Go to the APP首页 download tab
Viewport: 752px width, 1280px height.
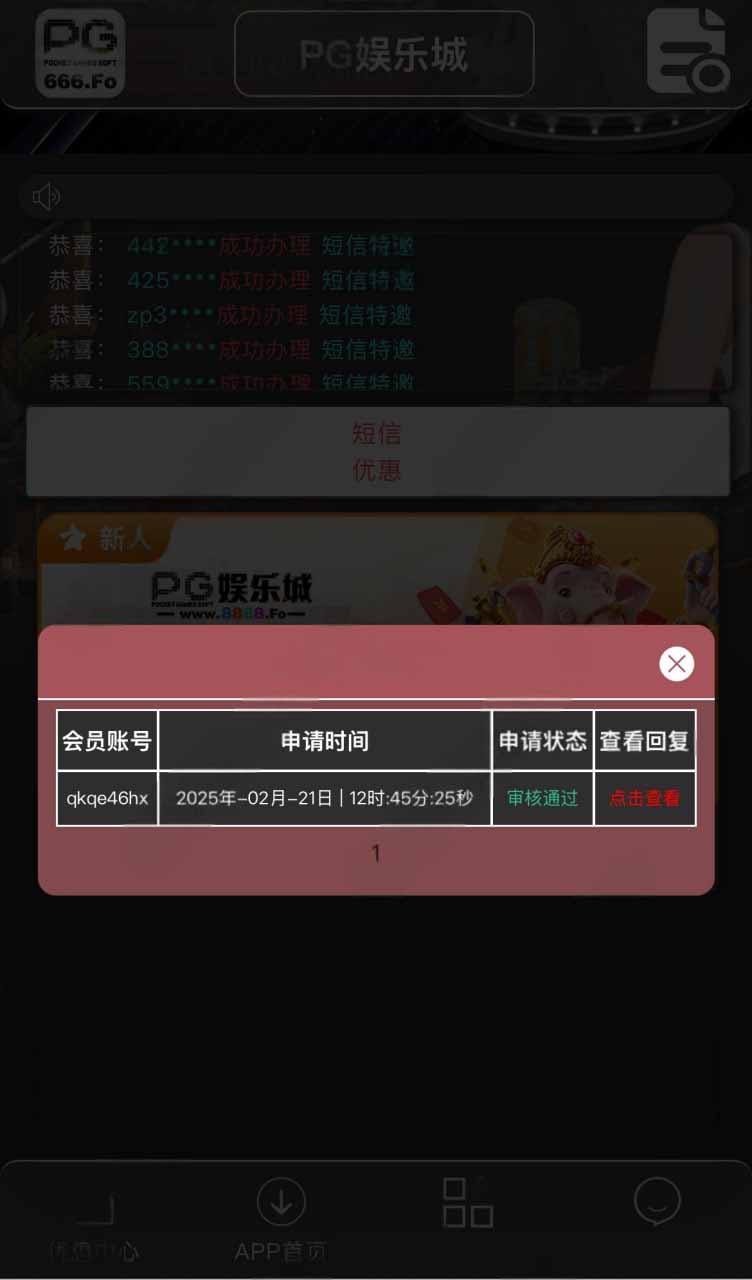(x=281, y=1220)
